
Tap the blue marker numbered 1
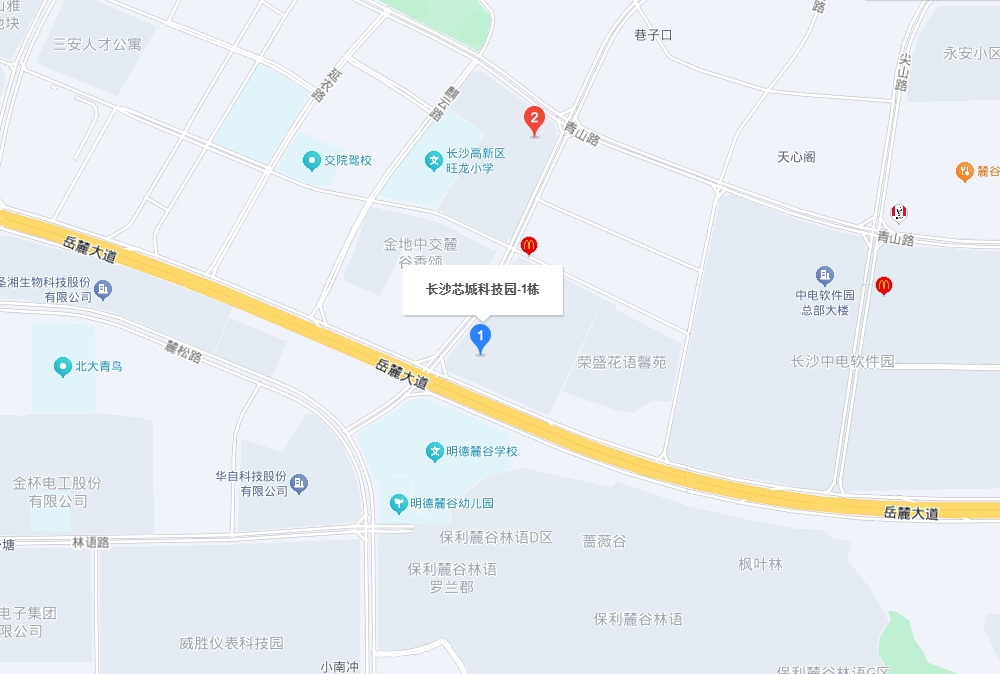coord(481,337)
